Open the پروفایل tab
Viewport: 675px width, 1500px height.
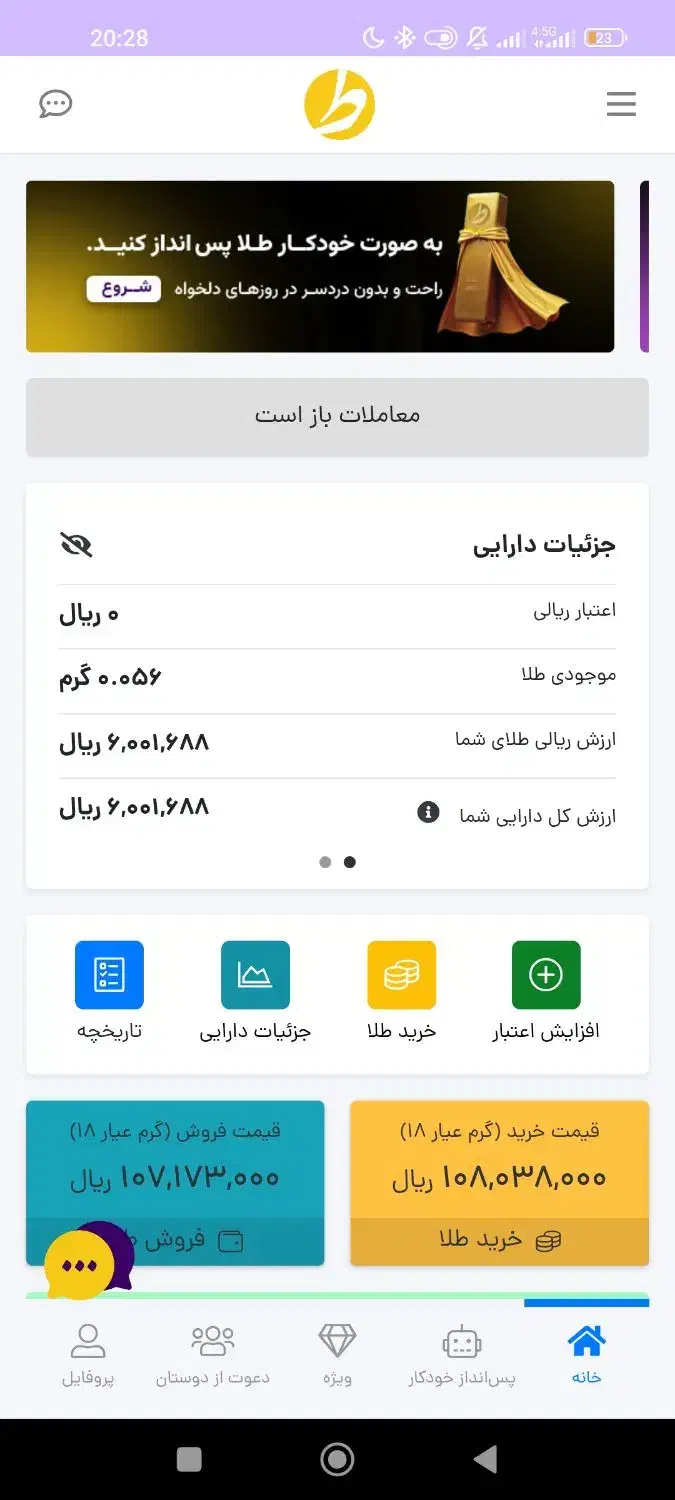88,1353
